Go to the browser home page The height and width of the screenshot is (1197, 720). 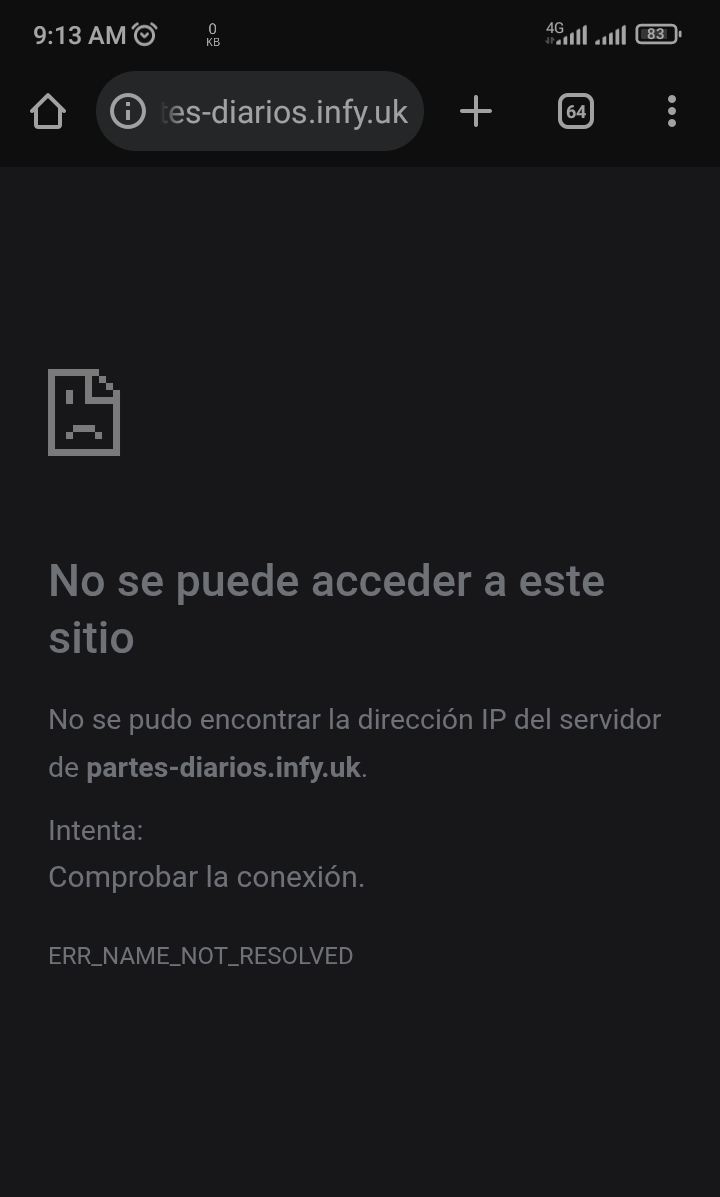48,111
